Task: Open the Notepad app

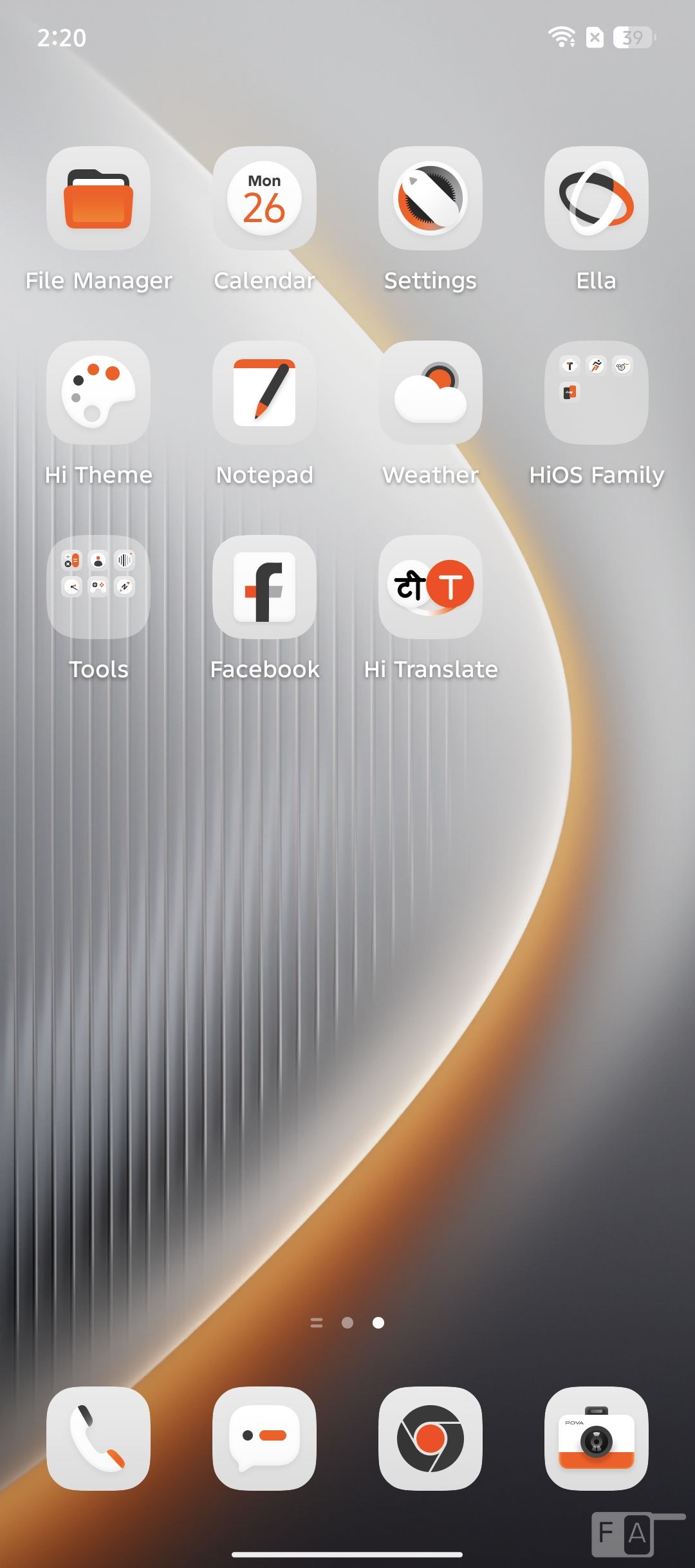Action: (264, 393)
